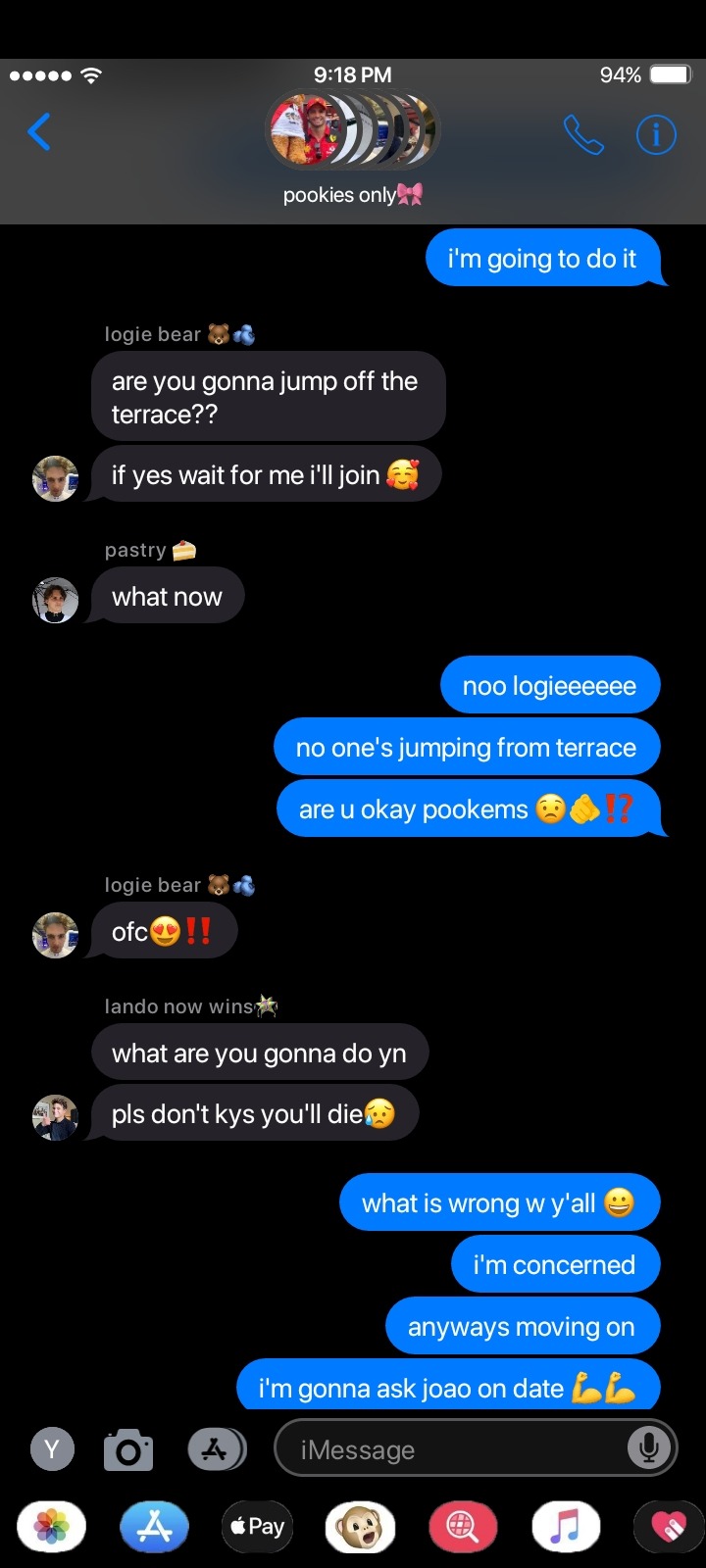Open the Music iMessage app
Image resolution: width=706 pixels, height=1568 pixels.
[566, 1527]
